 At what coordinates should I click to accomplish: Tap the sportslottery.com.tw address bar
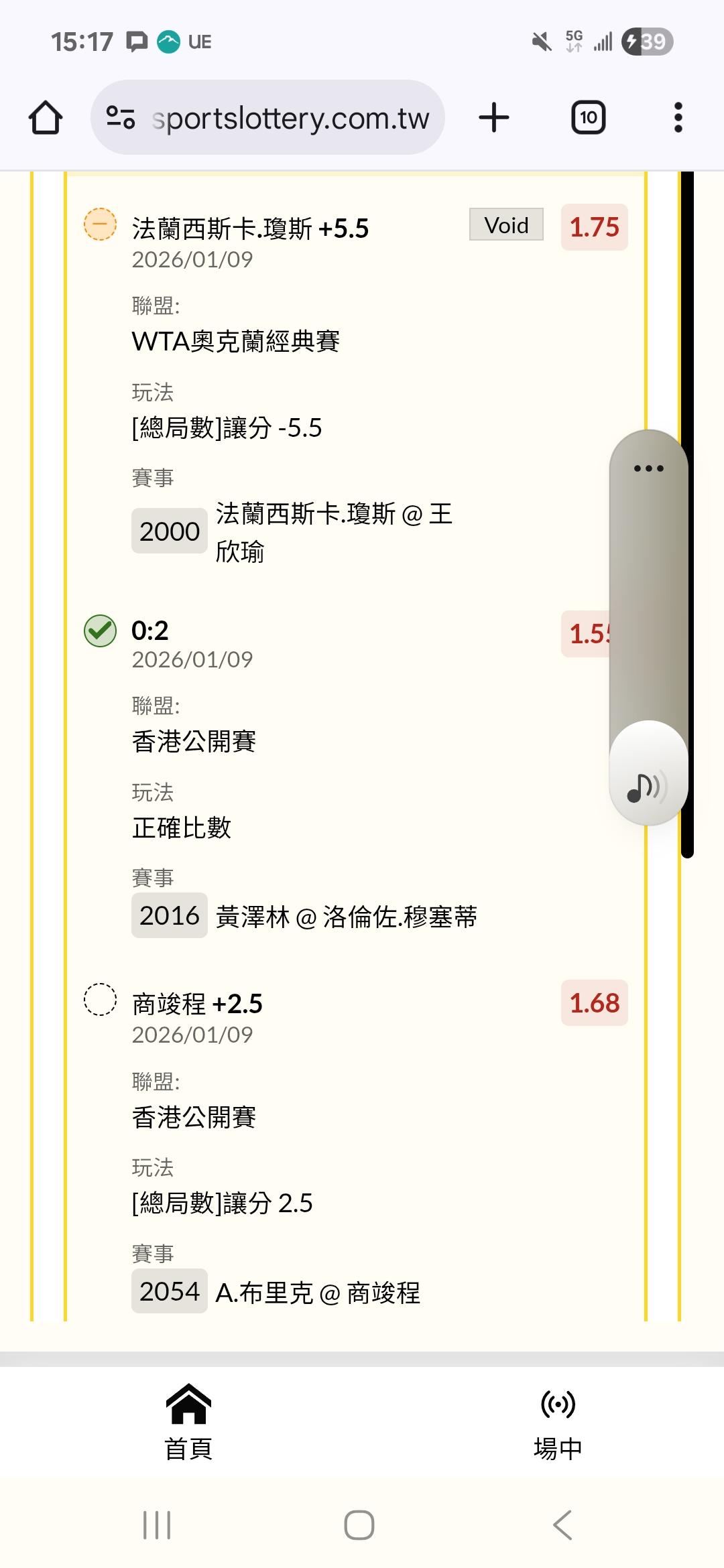[267, 118]
